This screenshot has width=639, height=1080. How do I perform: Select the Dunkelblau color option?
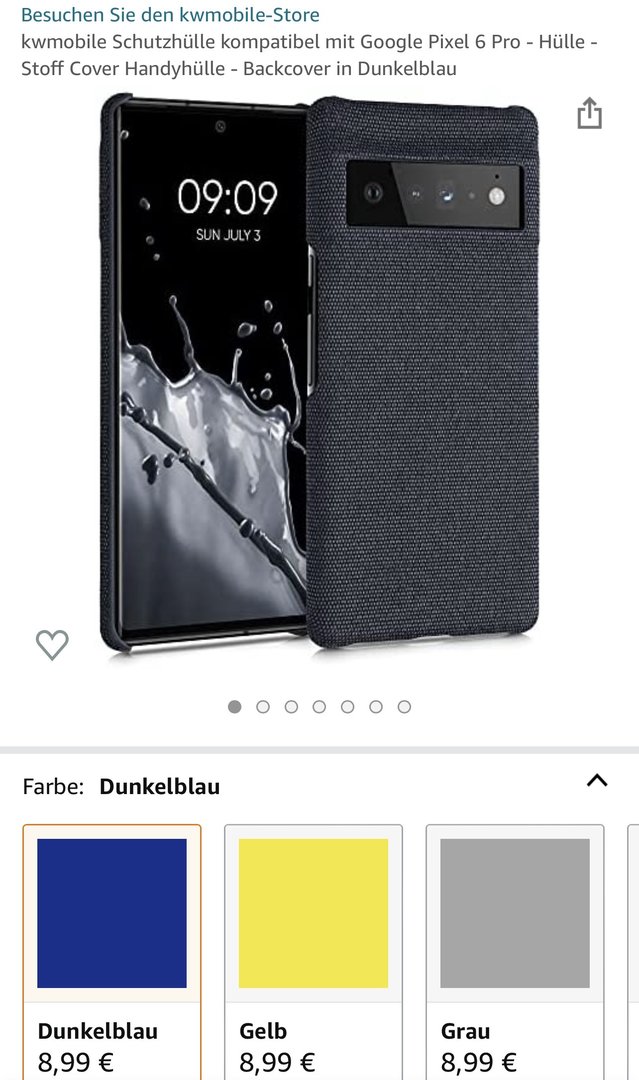(112, 950)
